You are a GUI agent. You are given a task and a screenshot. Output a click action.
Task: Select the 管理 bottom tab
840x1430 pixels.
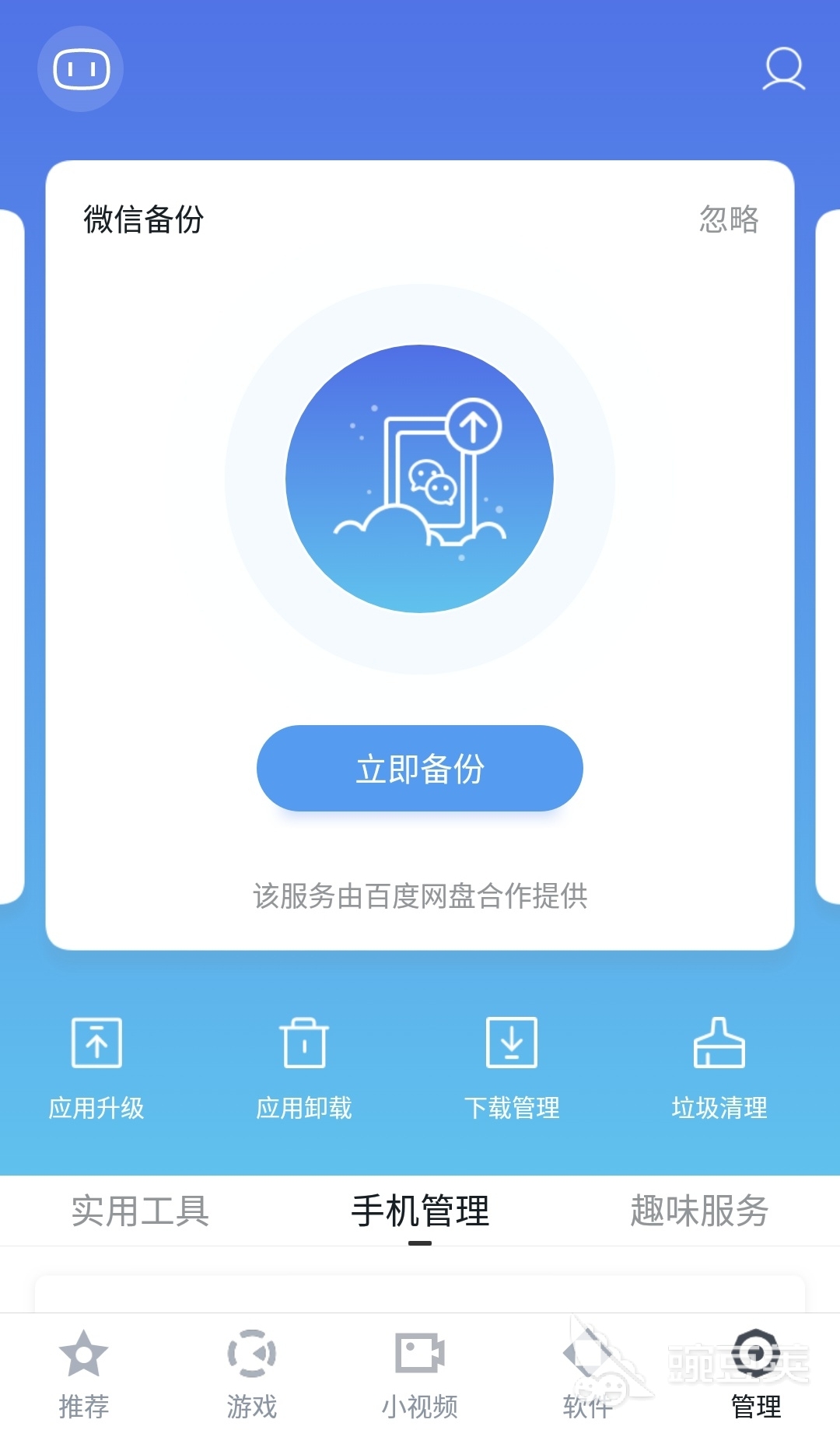[x=756, y=1372]
